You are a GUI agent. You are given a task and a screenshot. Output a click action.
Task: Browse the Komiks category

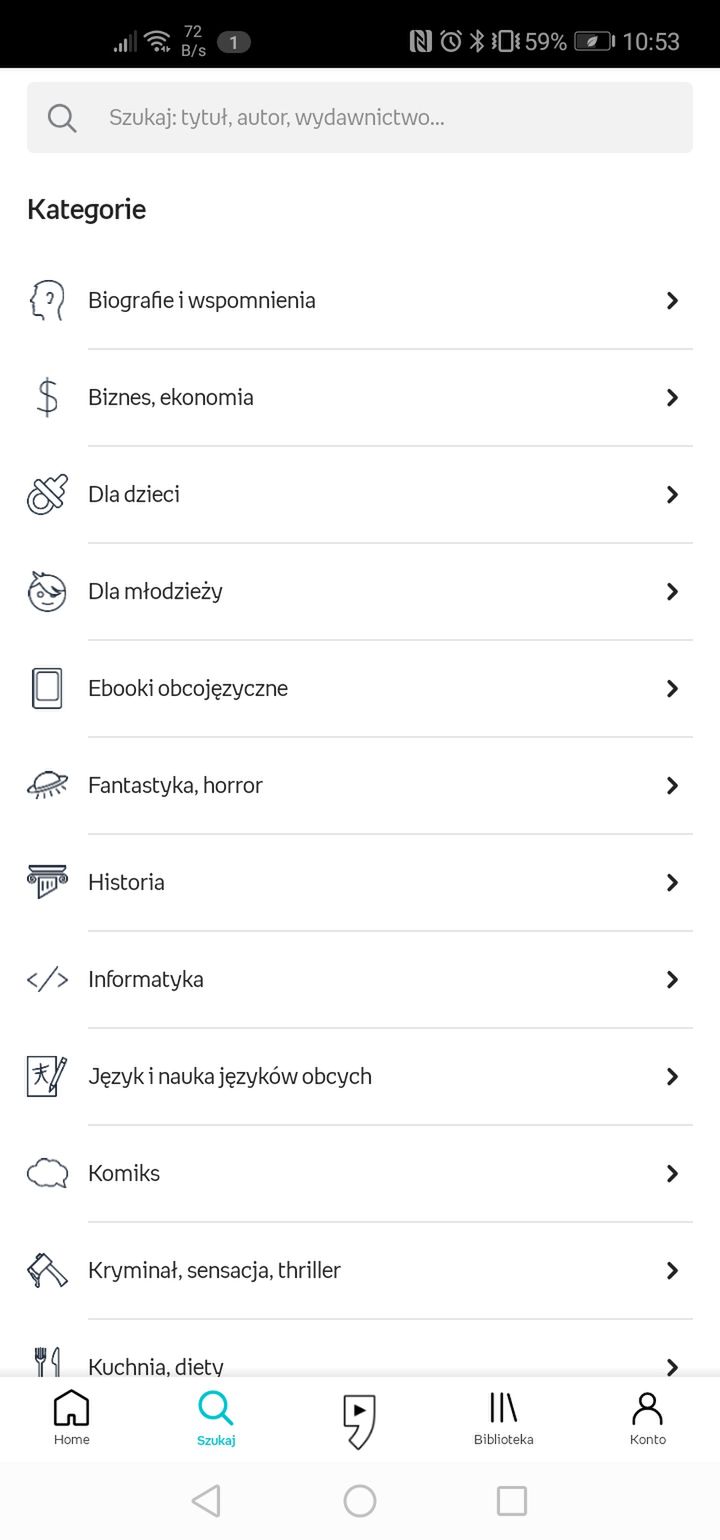(x=360, y=1173)
